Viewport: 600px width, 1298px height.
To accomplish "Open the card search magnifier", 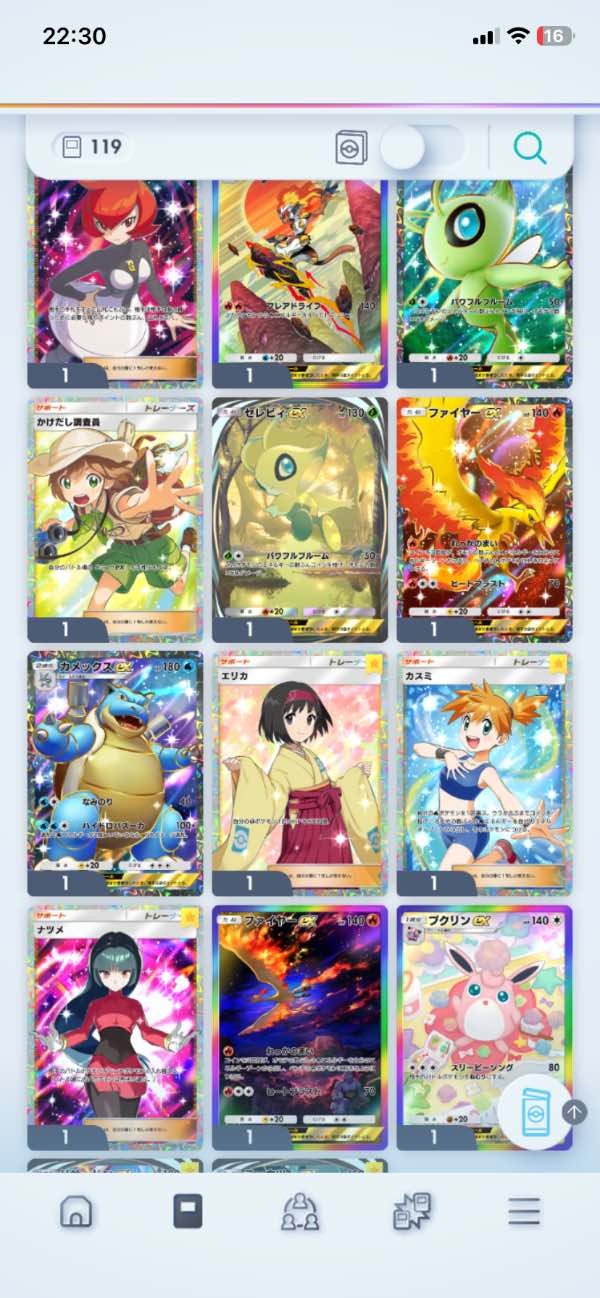I will tap(529, 149).
